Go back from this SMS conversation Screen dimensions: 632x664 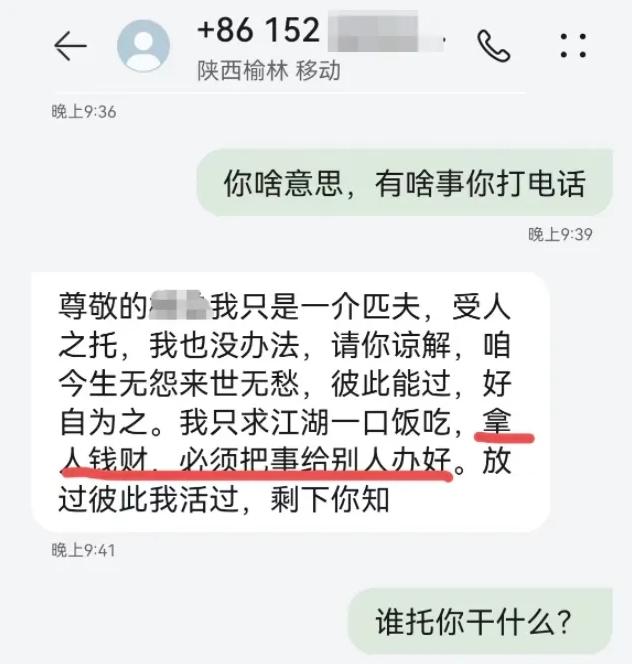70,46
